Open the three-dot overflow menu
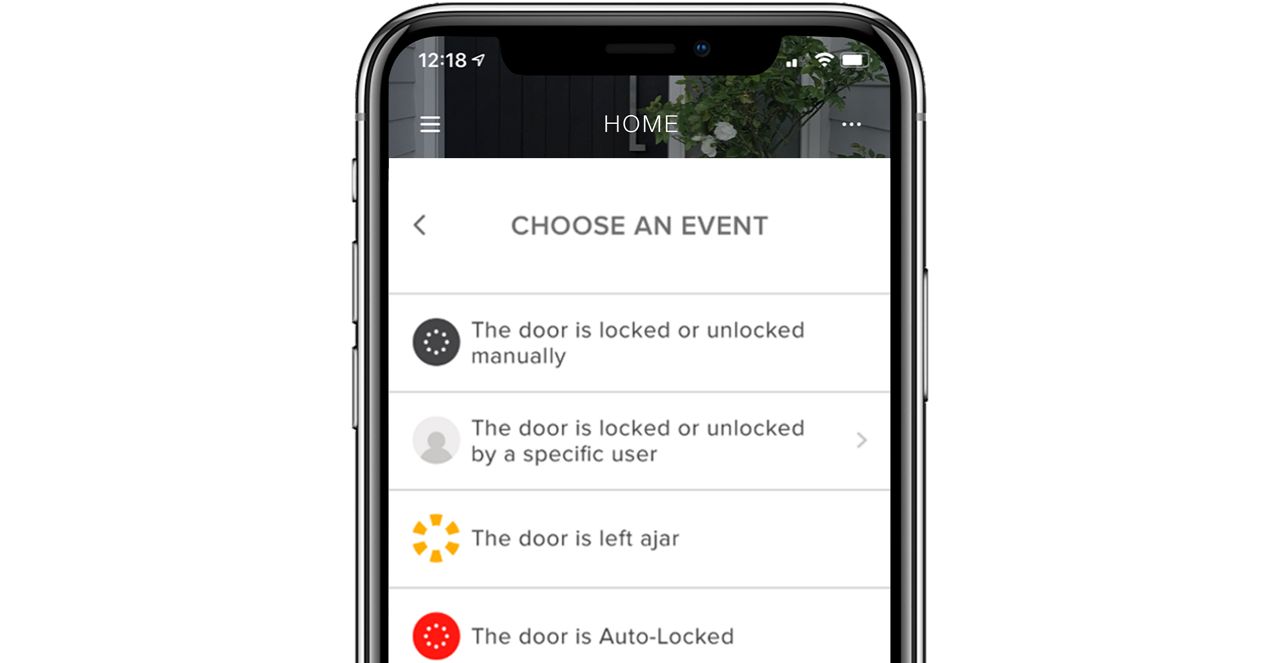This screenshot has width=1280, height=663. [851, 125]
